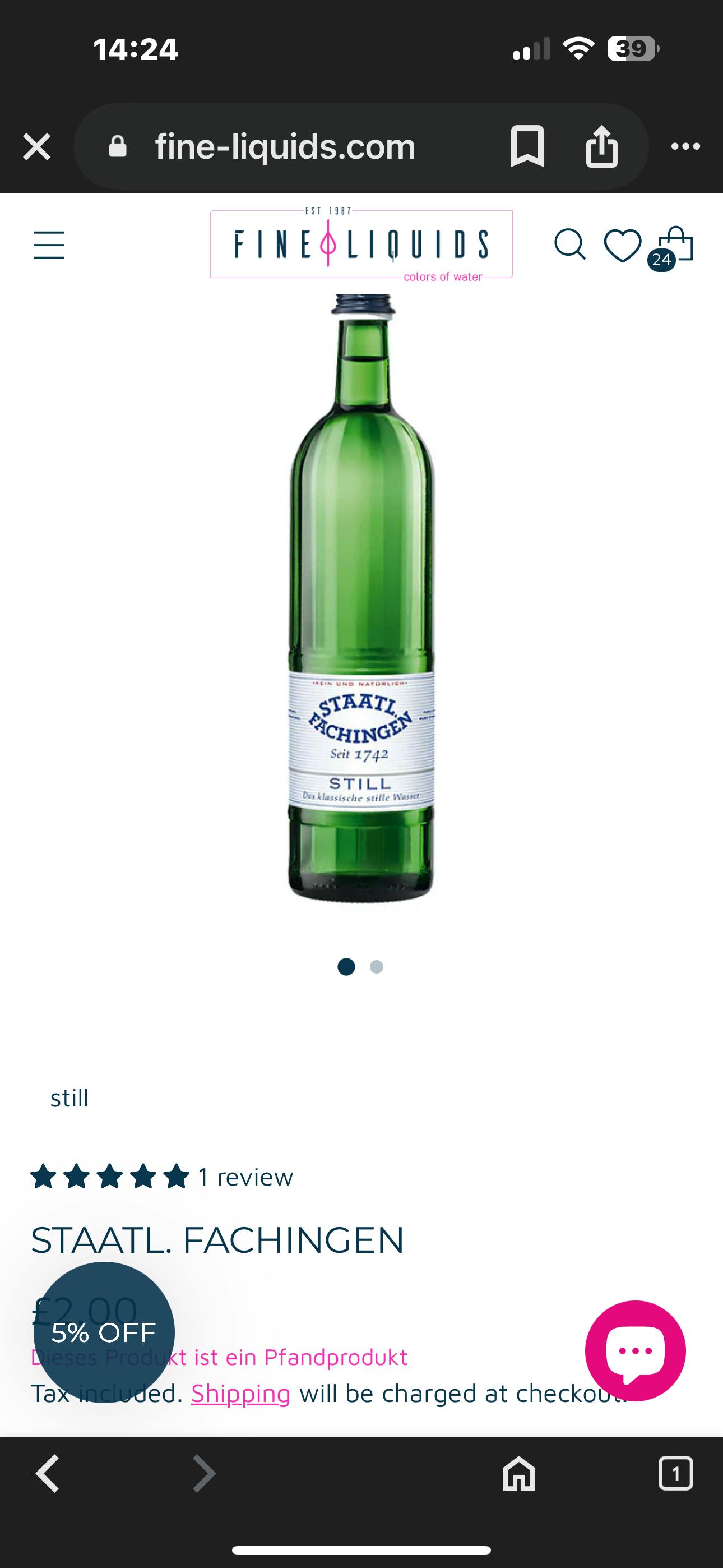Image resolution: width=723 pixels, height=1568 pixels.
Task: Show the second product image dot
Action: click(x=377, y=967)
